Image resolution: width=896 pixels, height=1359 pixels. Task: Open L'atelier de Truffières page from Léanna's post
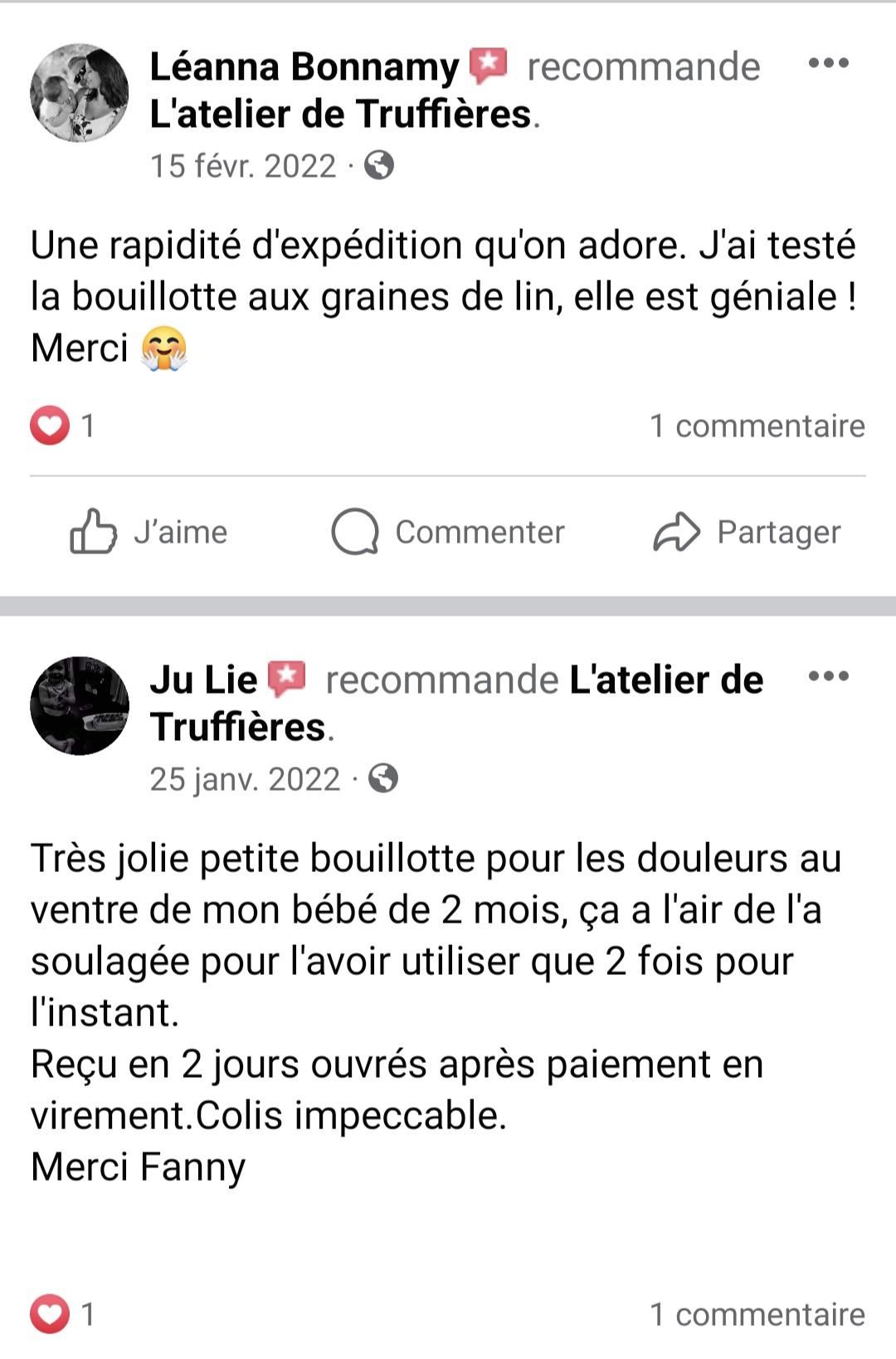point(340,114)
